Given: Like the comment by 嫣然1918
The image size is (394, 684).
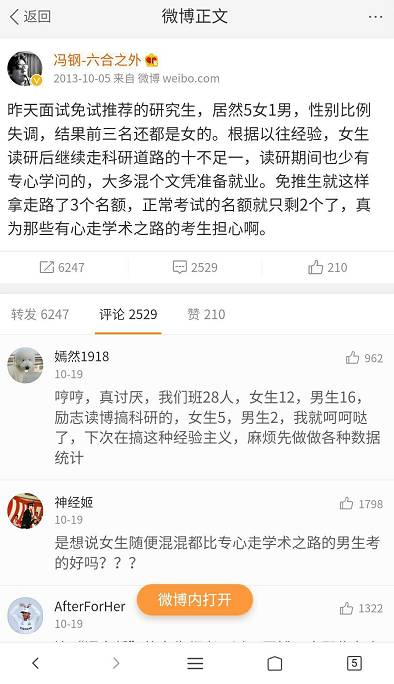Looking at the screenshot, I should coord(364,358).
